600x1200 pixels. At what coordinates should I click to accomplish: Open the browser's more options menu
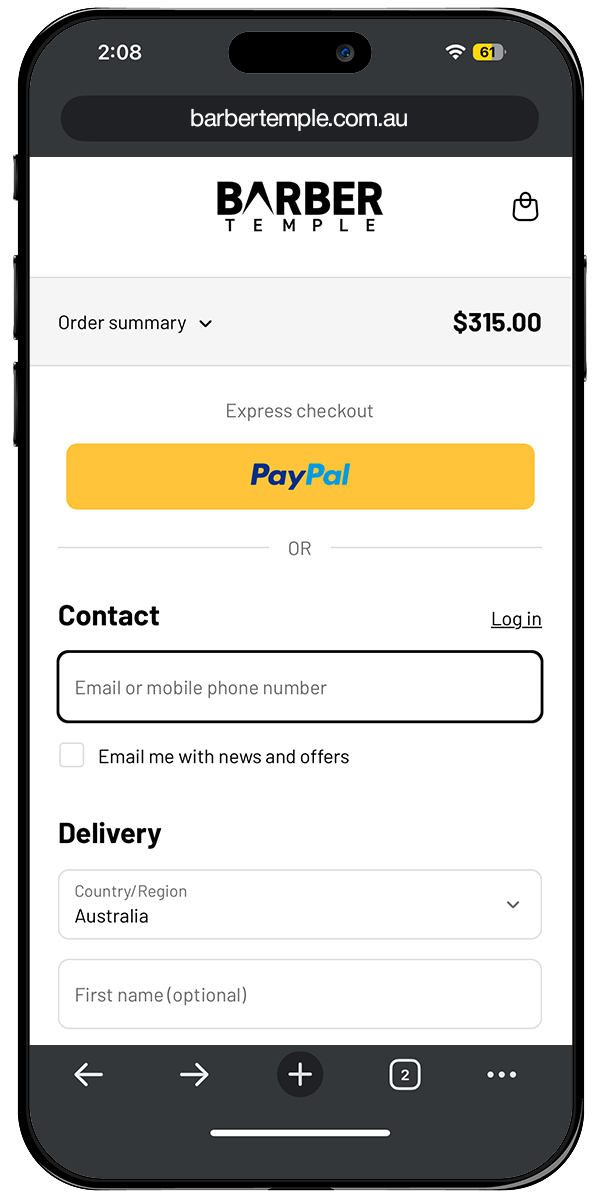click(501, 1075)
